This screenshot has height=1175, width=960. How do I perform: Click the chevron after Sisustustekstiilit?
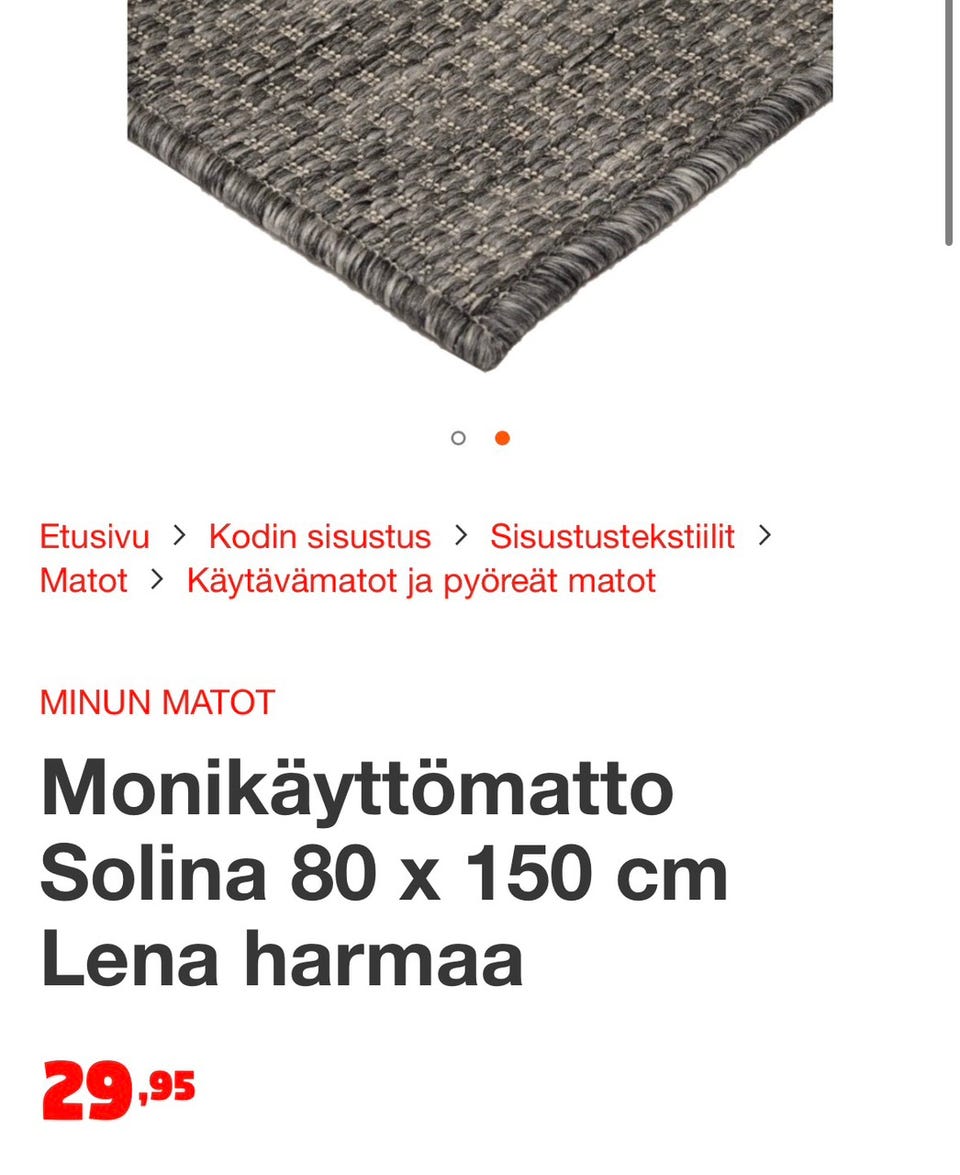coord(765,536)
